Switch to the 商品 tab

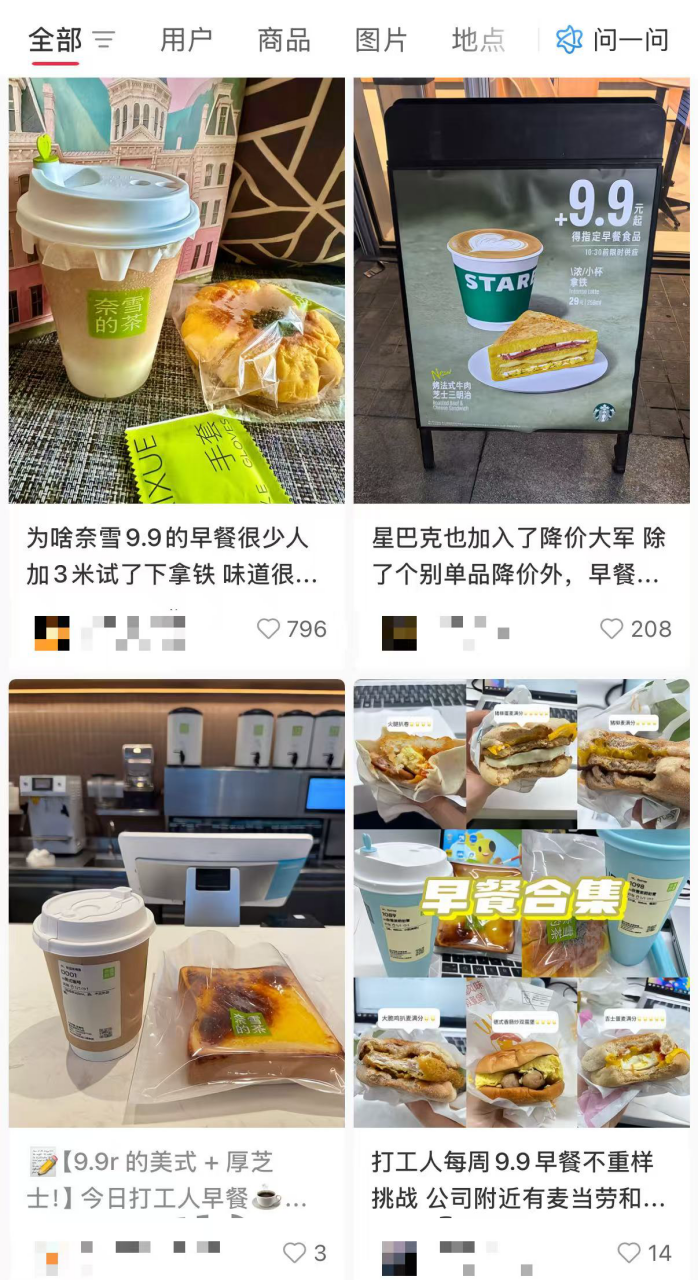click(284, 40)
